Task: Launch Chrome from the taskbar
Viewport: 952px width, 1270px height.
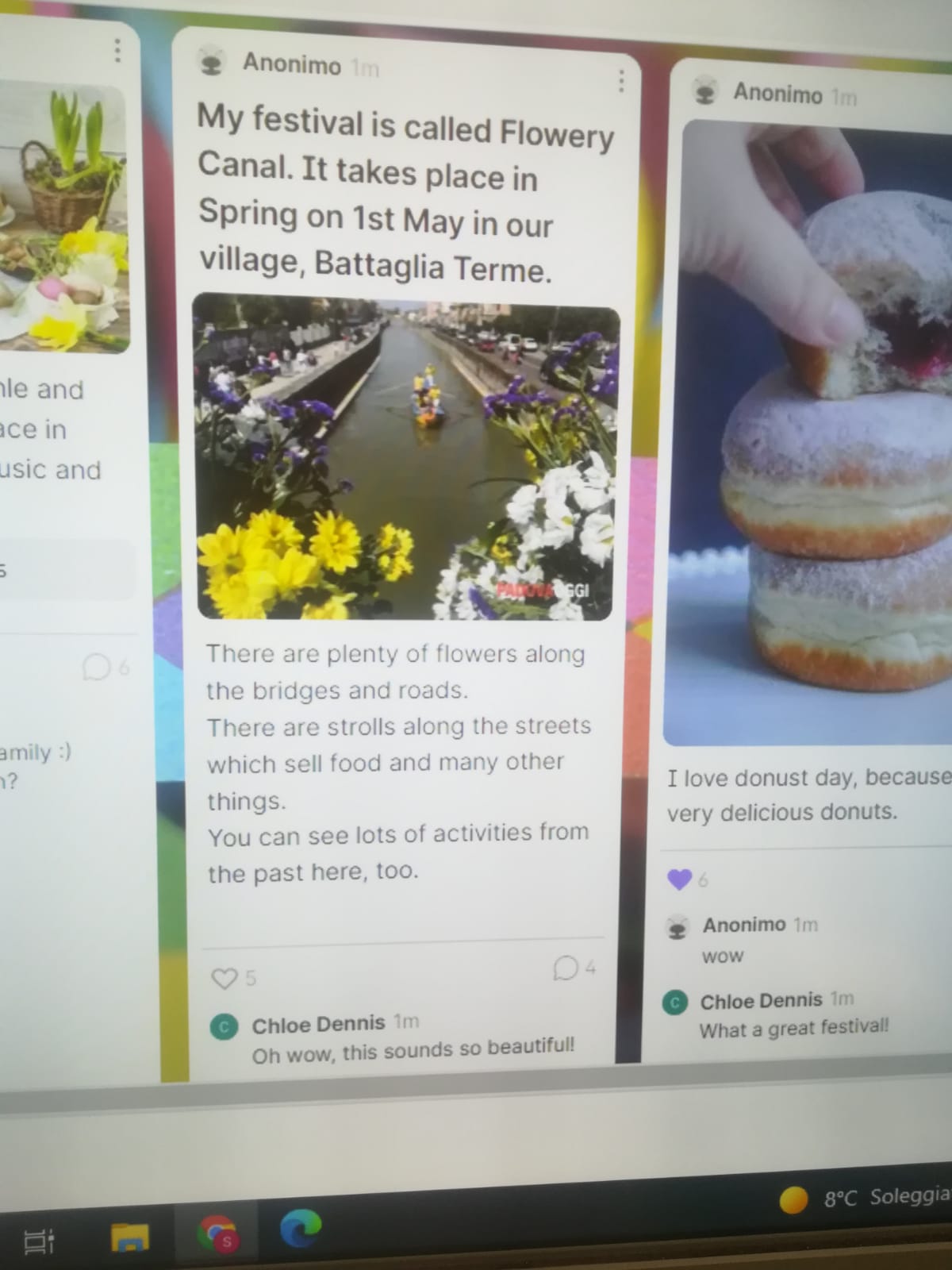Action: pos(217,1234)
